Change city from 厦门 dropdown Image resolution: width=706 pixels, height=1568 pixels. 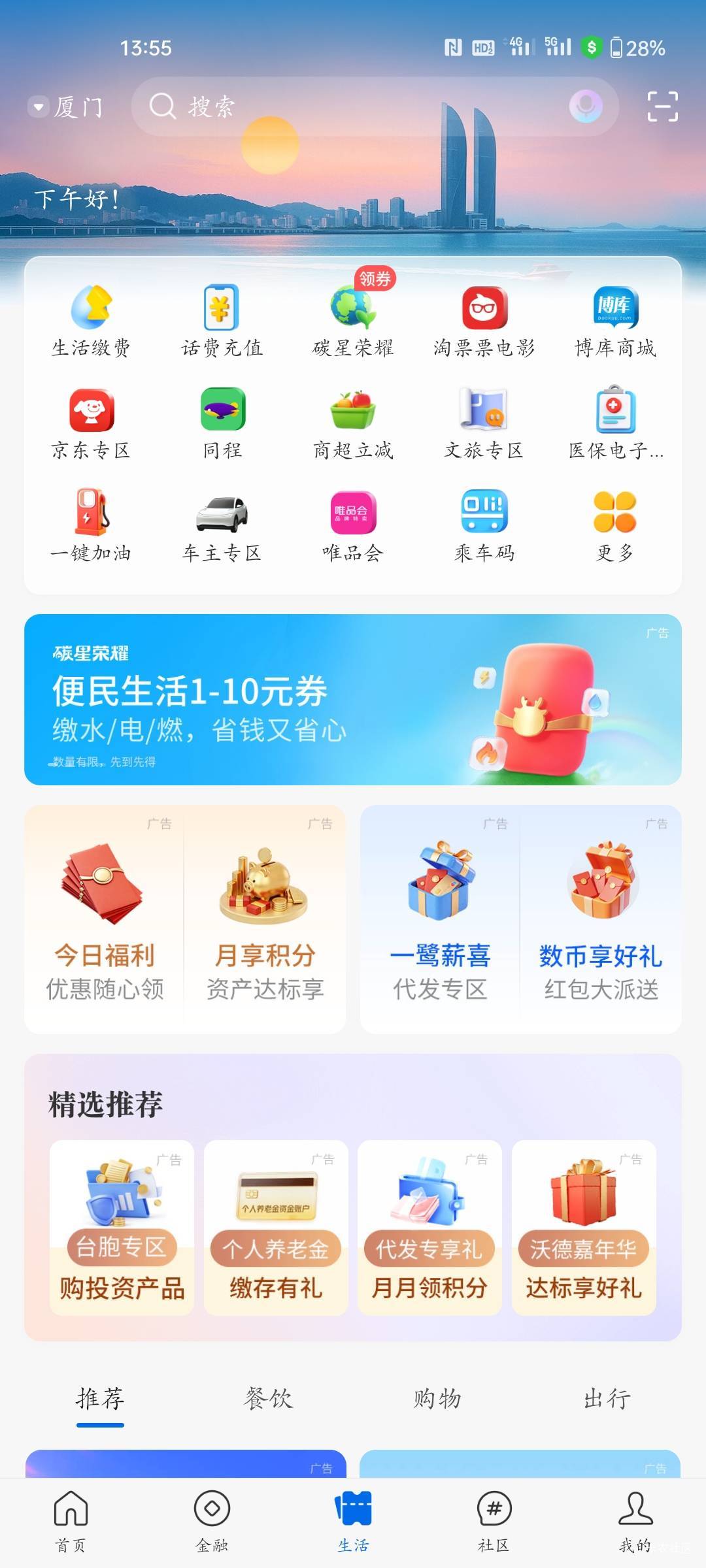(65, 106)
